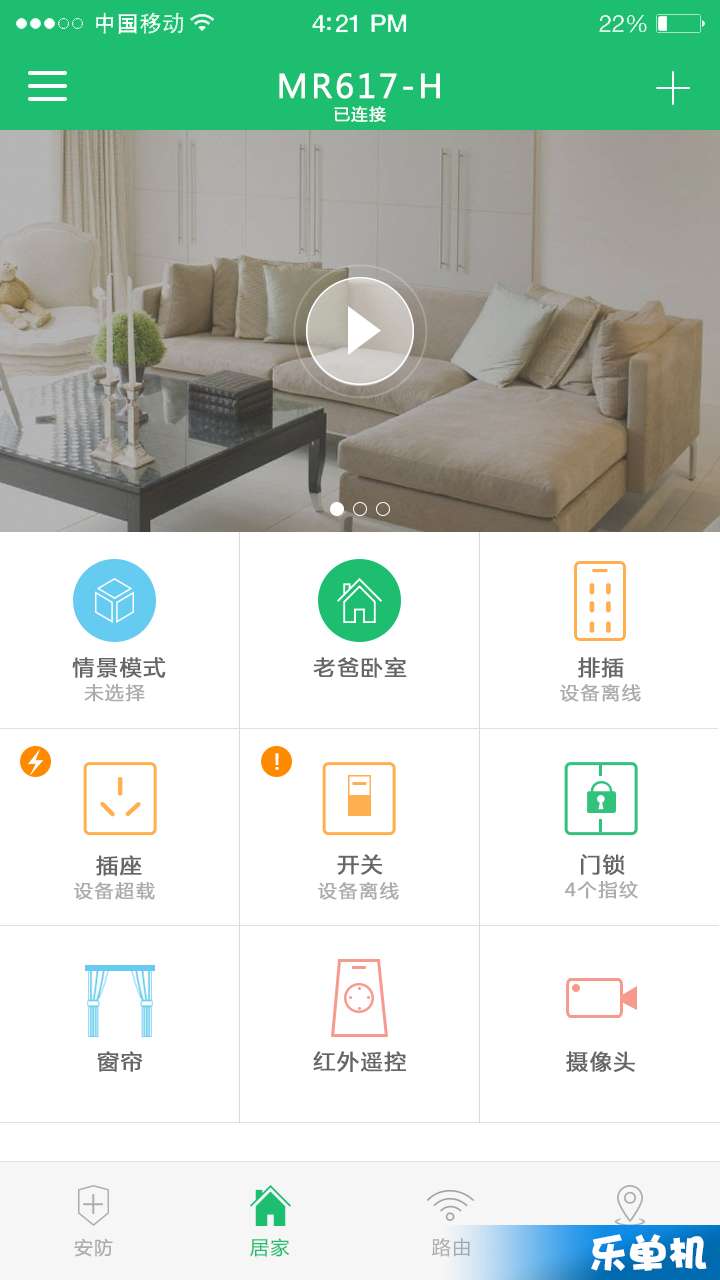
Task: Play the living room video
Action: tap(360, 331)
